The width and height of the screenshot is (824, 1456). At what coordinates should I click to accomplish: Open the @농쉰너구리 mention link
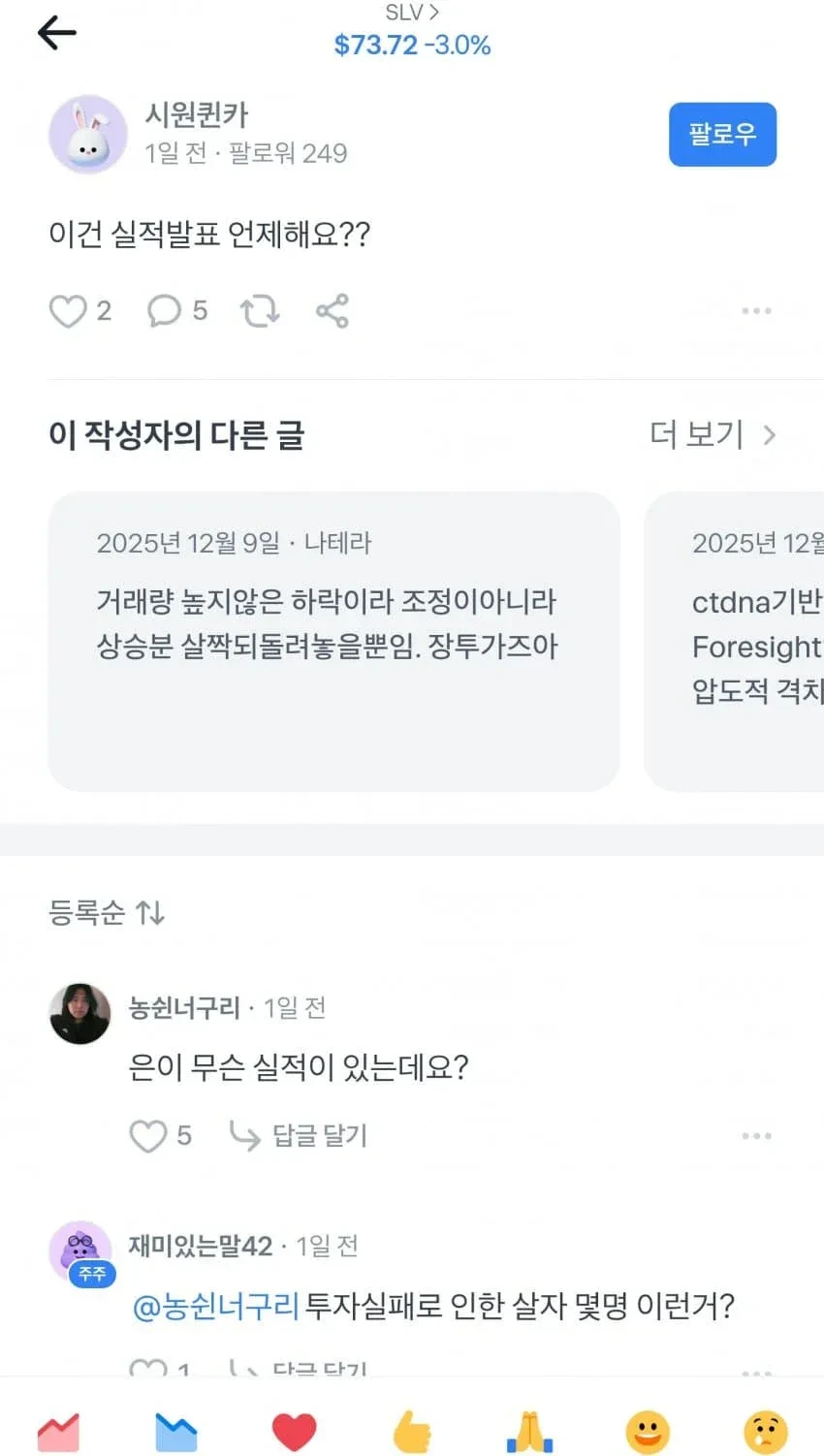click(215, 1306)
